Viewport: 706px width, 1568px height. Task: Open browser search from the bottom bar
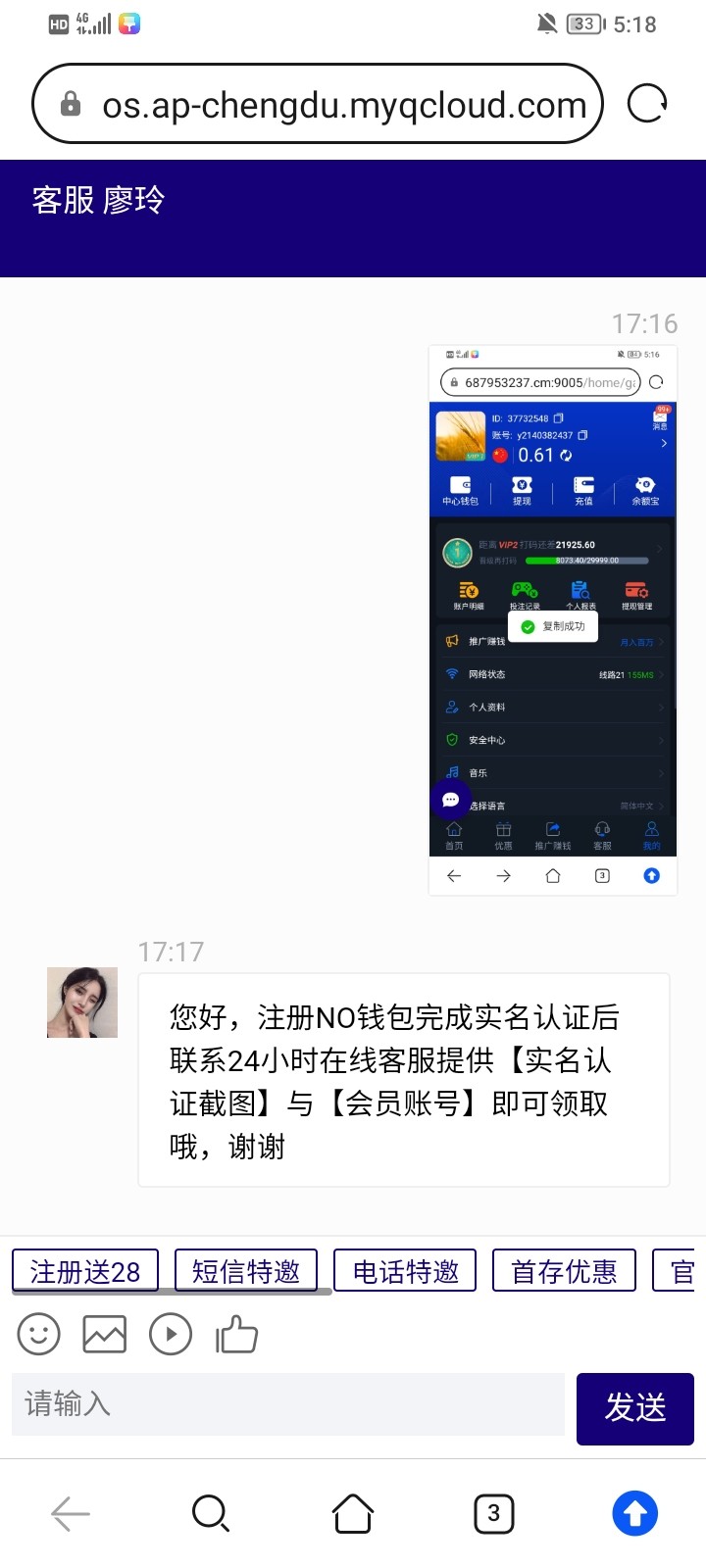point(211,1514)
